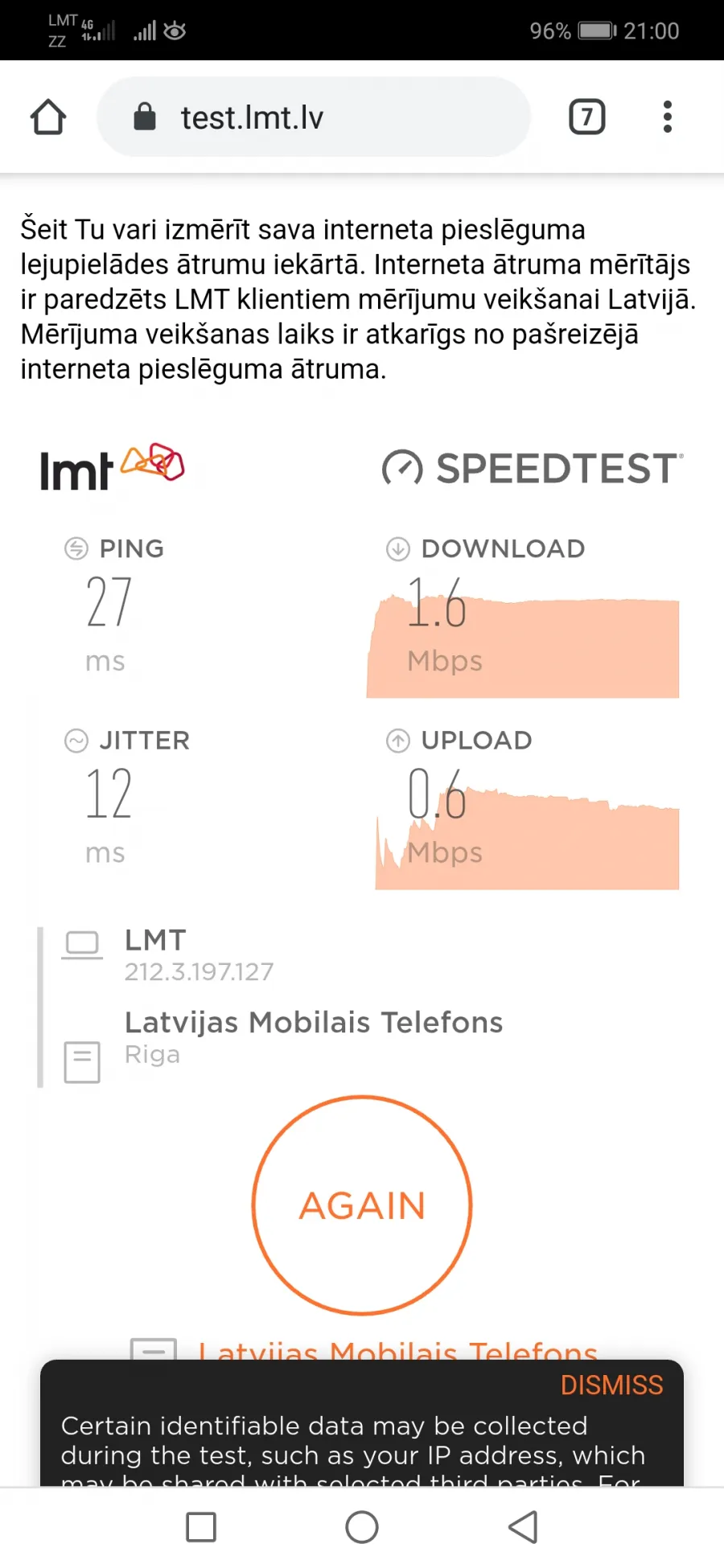Run the speed test AGAIN

(x=362, y=1205)
